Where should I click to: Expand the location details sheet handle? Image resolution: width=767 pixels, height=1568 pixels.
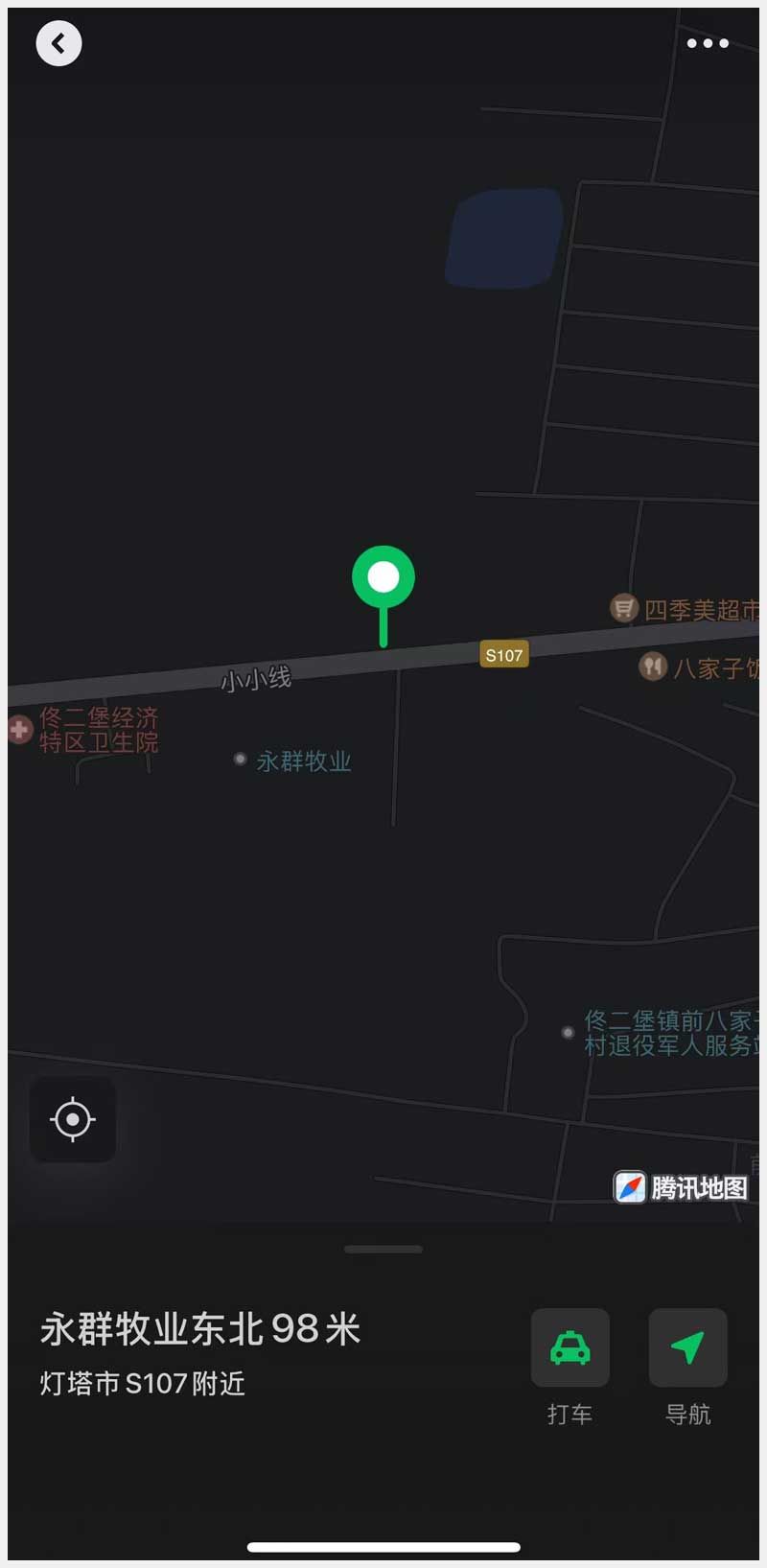point(383,1250)
